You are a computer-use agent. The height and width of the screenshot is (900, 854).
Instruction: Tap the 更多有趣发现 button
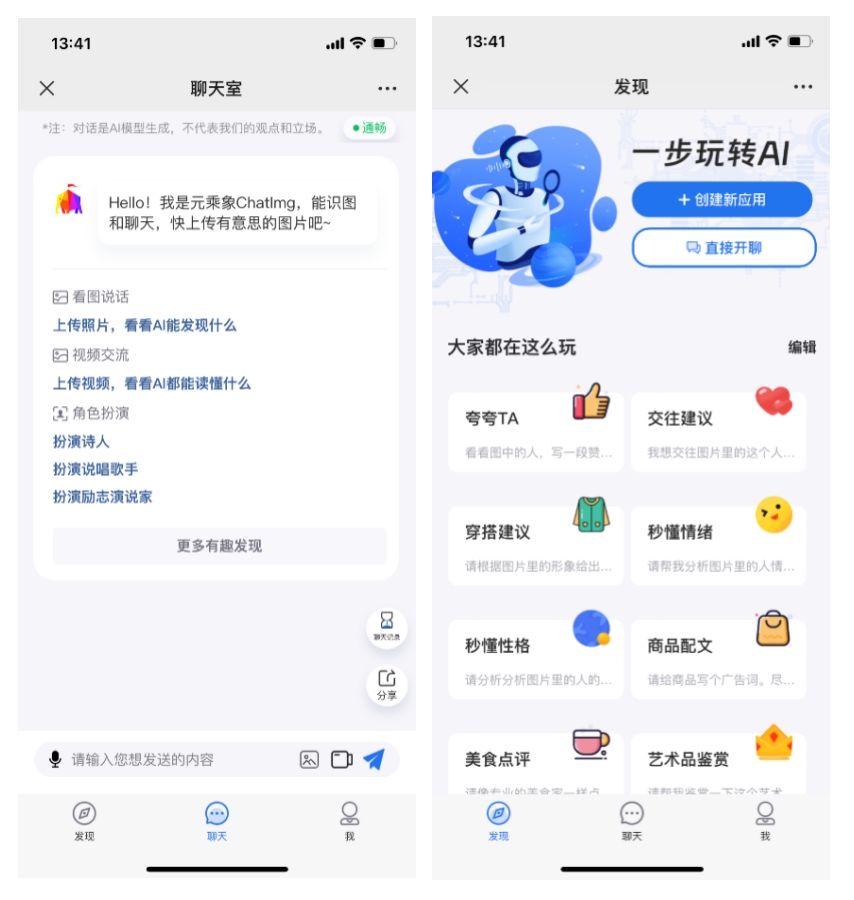(x=219, y=546)
